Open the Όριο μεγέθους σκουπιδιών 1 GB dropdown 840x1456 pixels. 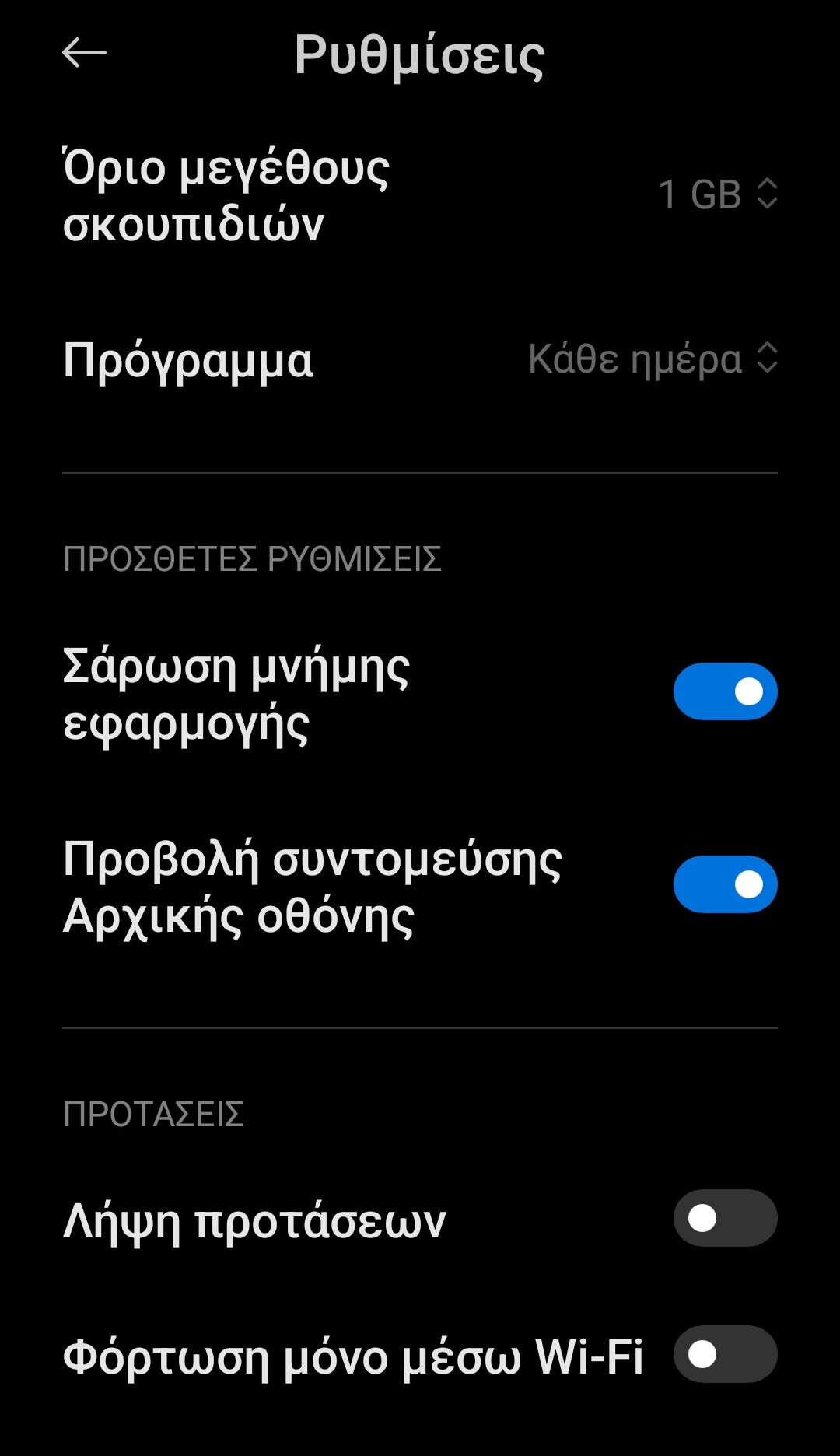pos(717,194)
